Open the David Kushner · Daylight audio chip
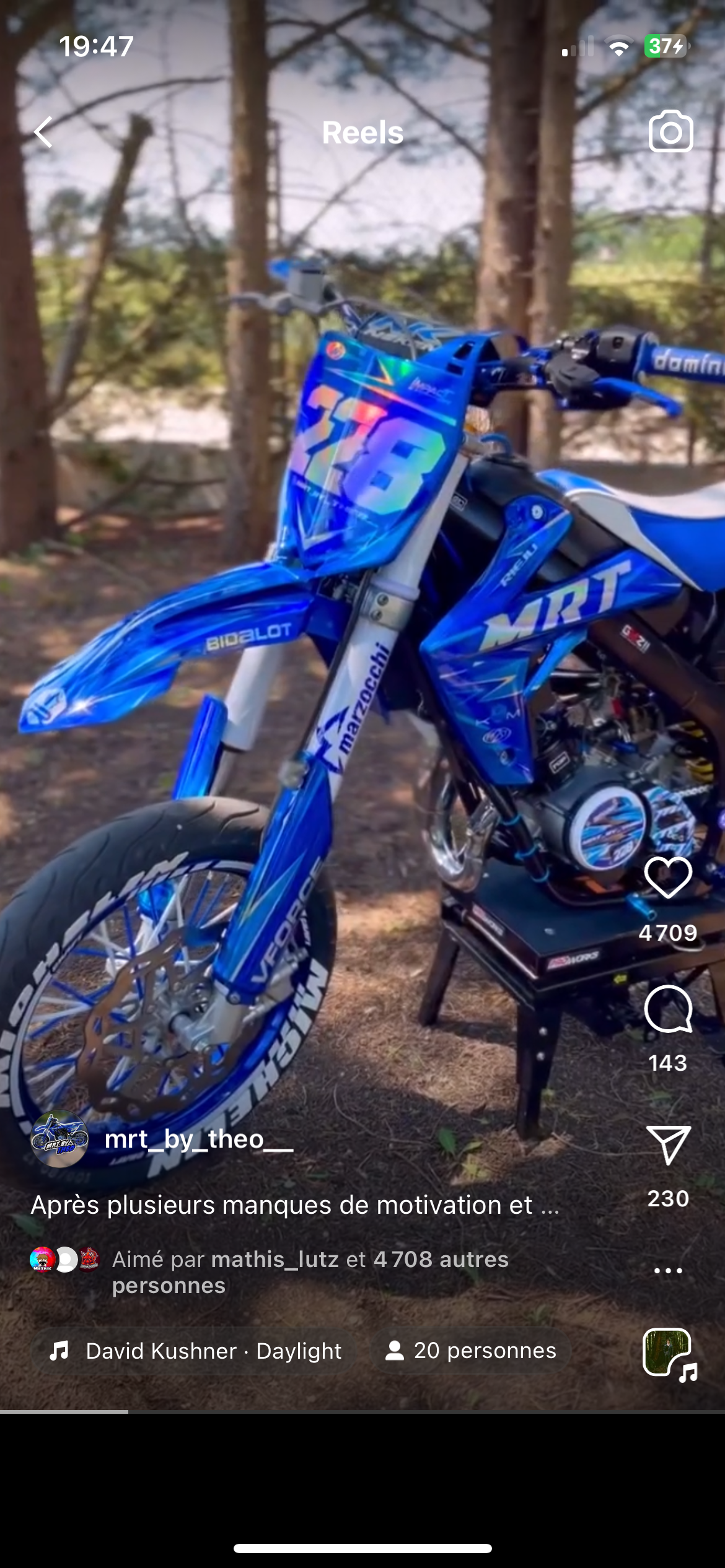This screenshot has width=725, height=1568. [x=196, y=1351]
